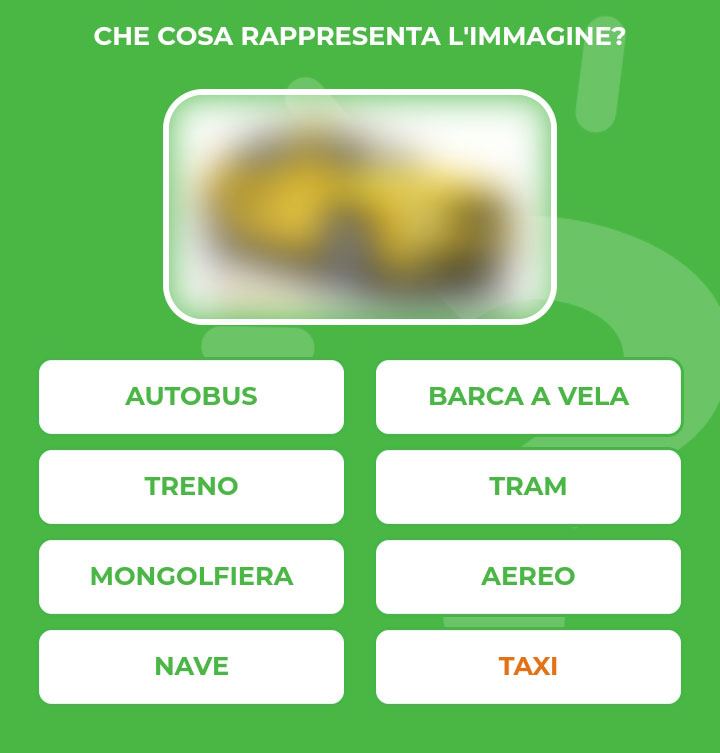720x753 pixels.
Task: Select the hot air balloon option MONGOLFIERA
Action: (x=191, y=576)
